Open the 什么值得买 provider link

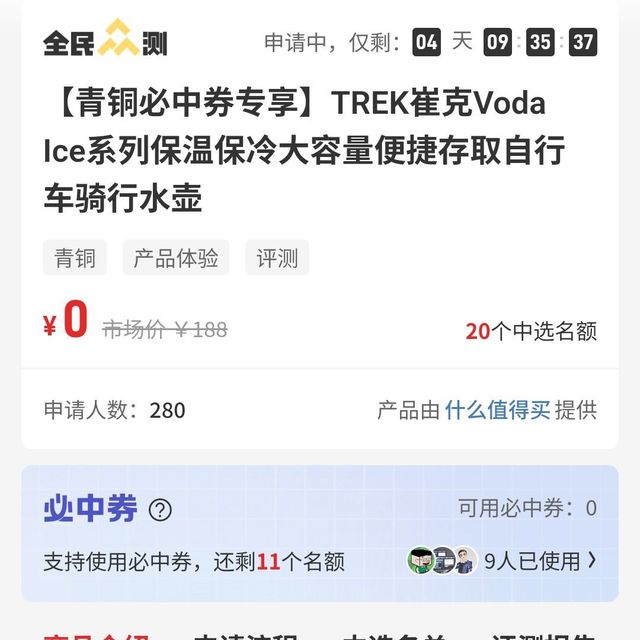(x=497, y=410)
